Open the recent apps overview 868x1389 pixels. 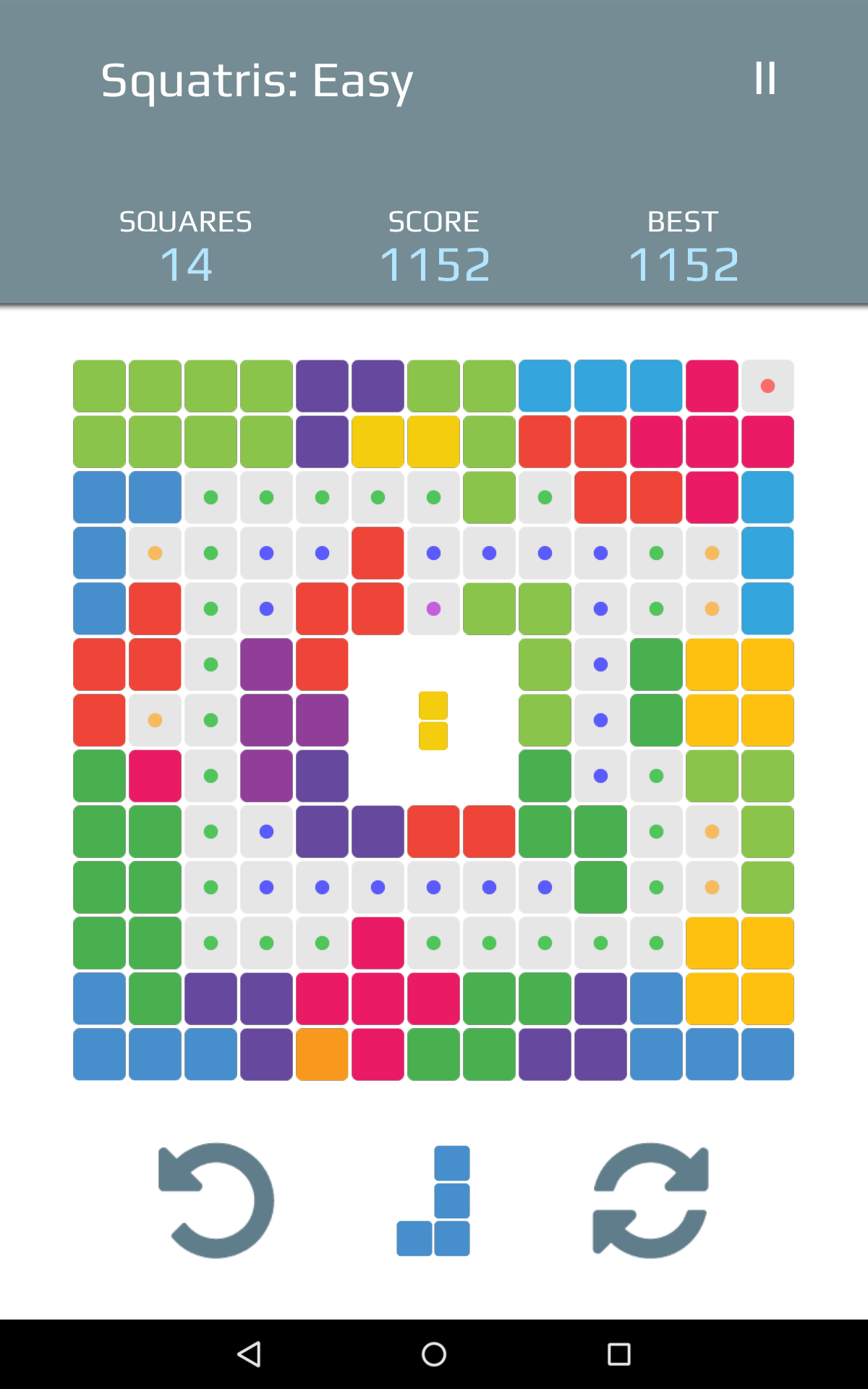click(x=618, y=1354)
